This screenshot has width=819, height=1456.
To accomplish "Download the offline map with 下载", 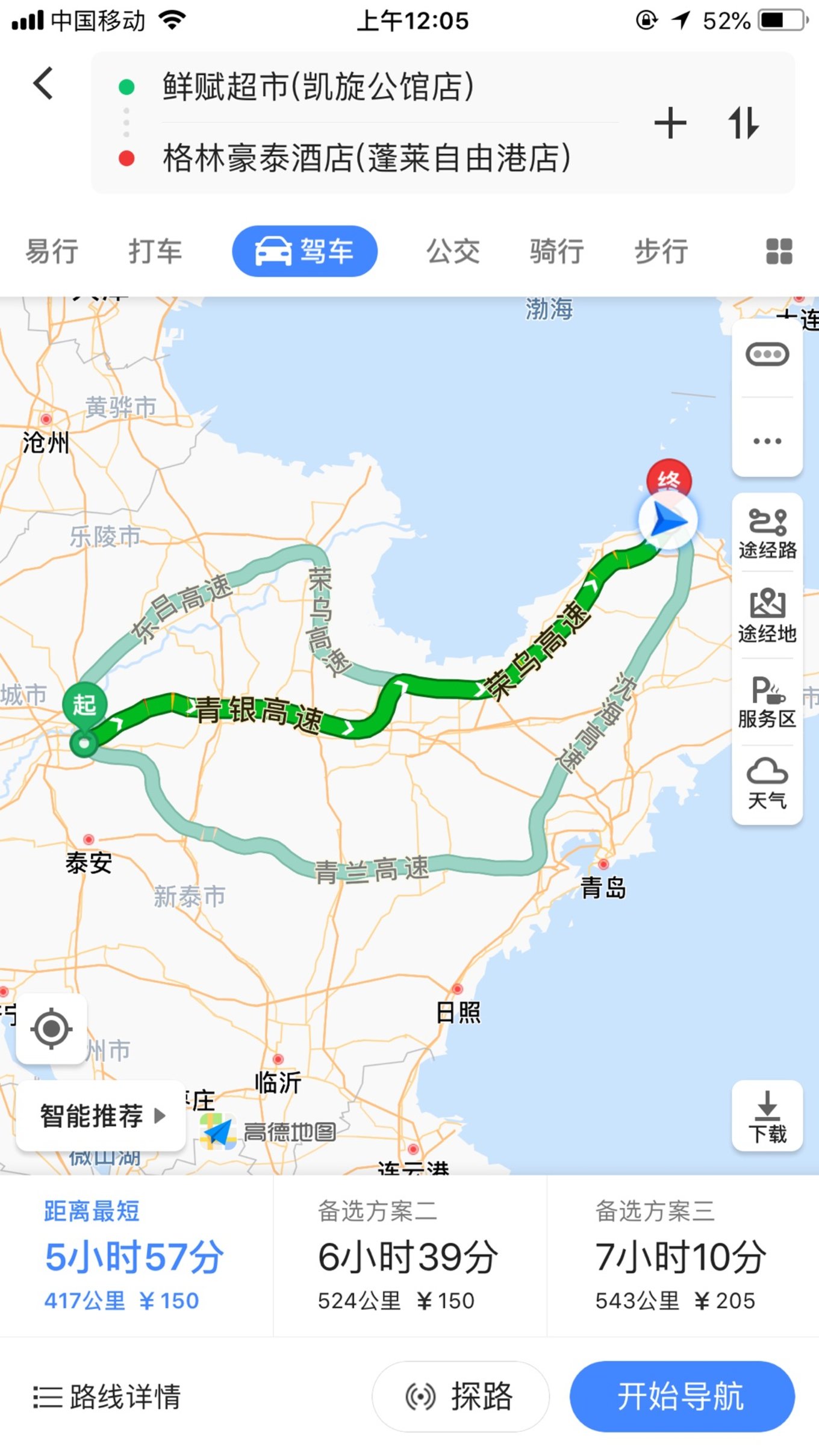I will (x=767, y=1116).
